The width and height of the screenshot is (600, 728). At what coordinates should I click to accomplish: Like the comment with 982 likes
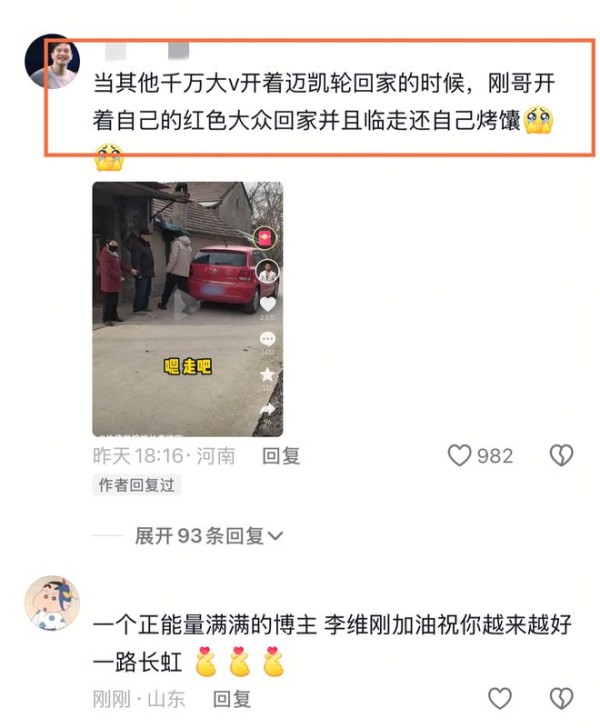point(459,456)
